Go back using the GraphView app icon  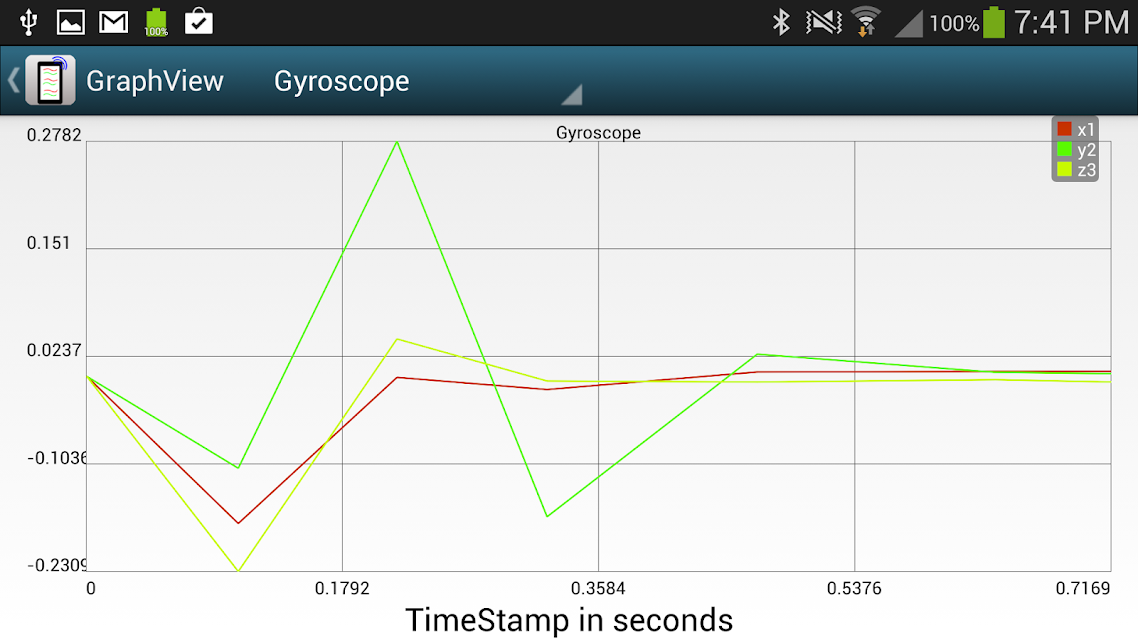(x=49, y=81)
